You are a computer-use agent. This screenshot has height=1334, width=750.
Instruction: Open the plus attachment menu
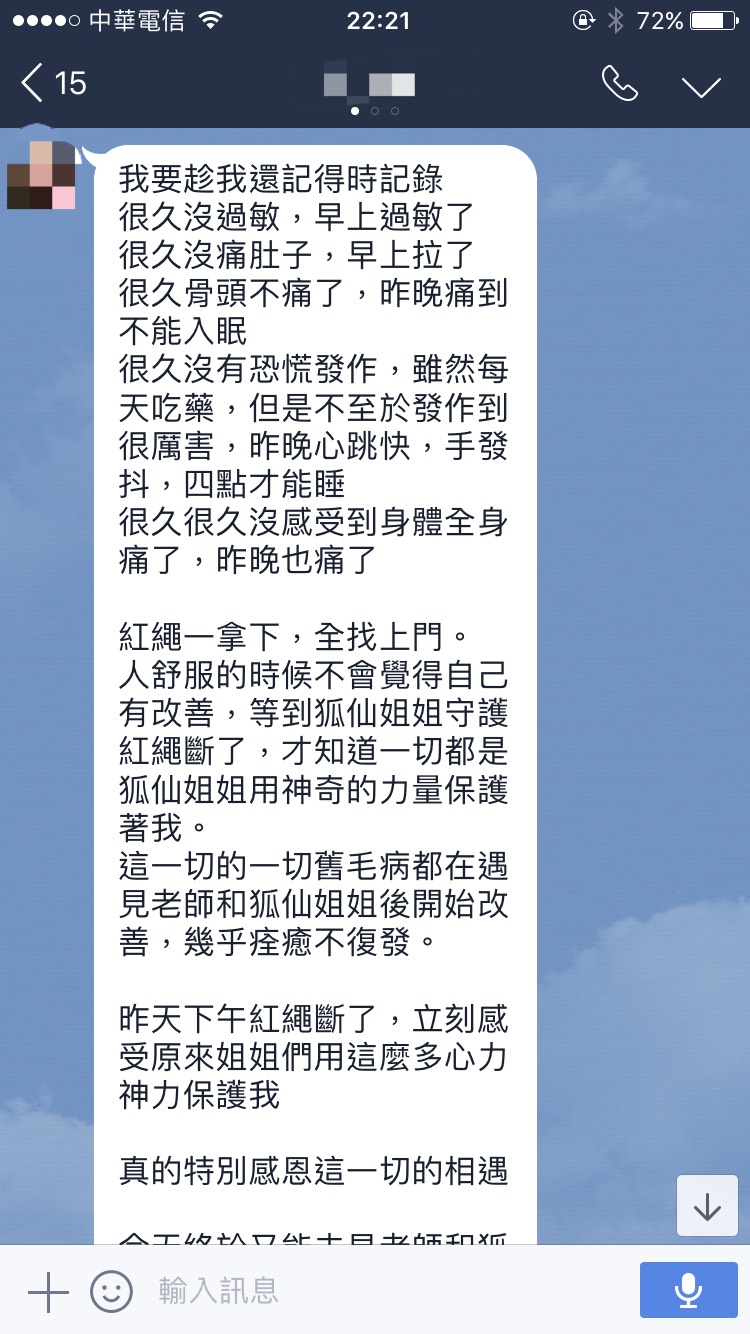pyautogui.click(x=48, y=1292)
